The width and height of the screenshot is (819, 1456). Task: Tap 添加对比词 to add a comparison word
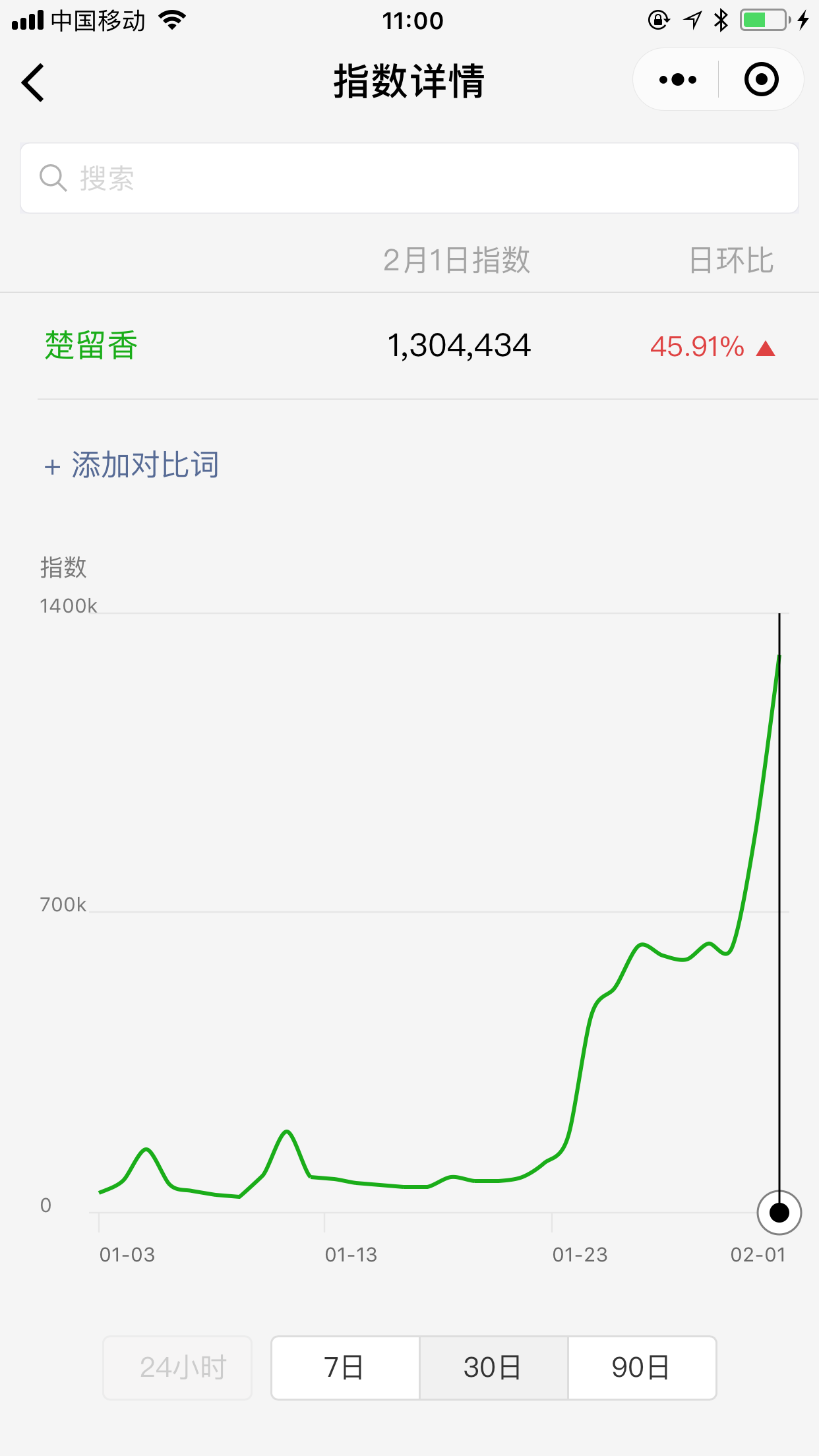(x=132, y=465)
